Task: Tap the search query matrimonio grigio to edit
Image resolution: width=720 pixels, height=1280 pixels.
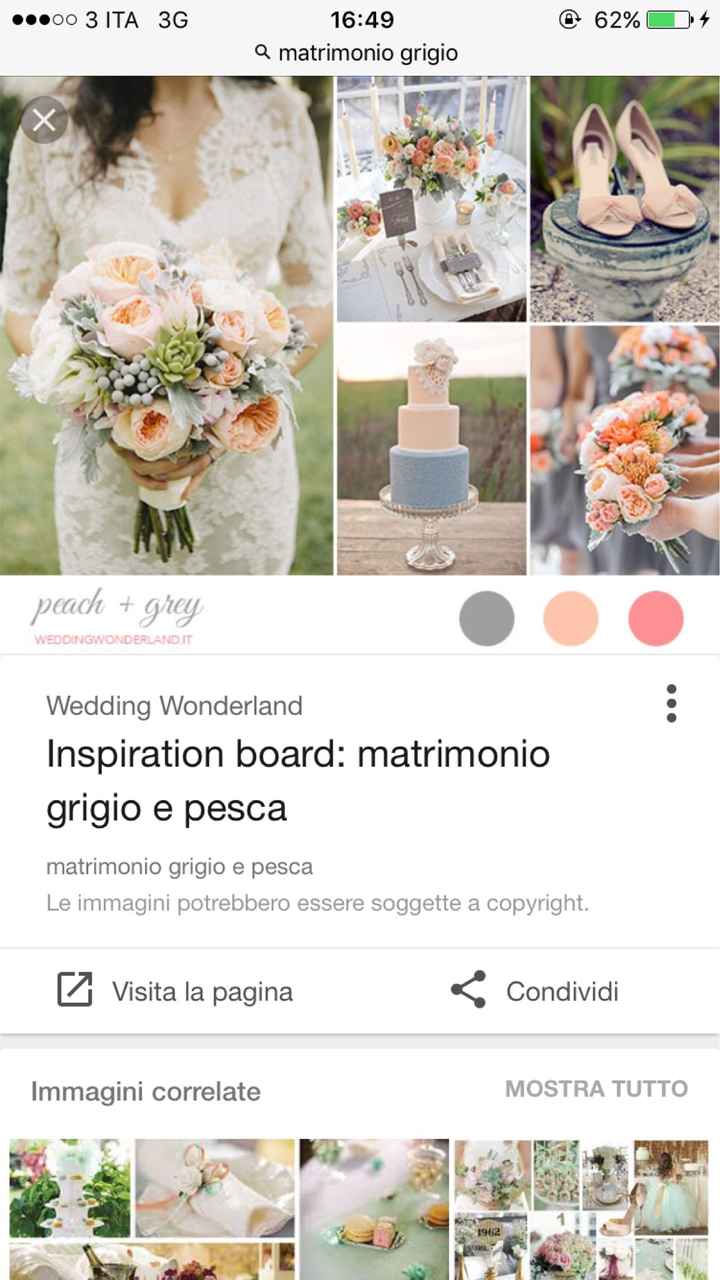Action: [x=368, y=52]
